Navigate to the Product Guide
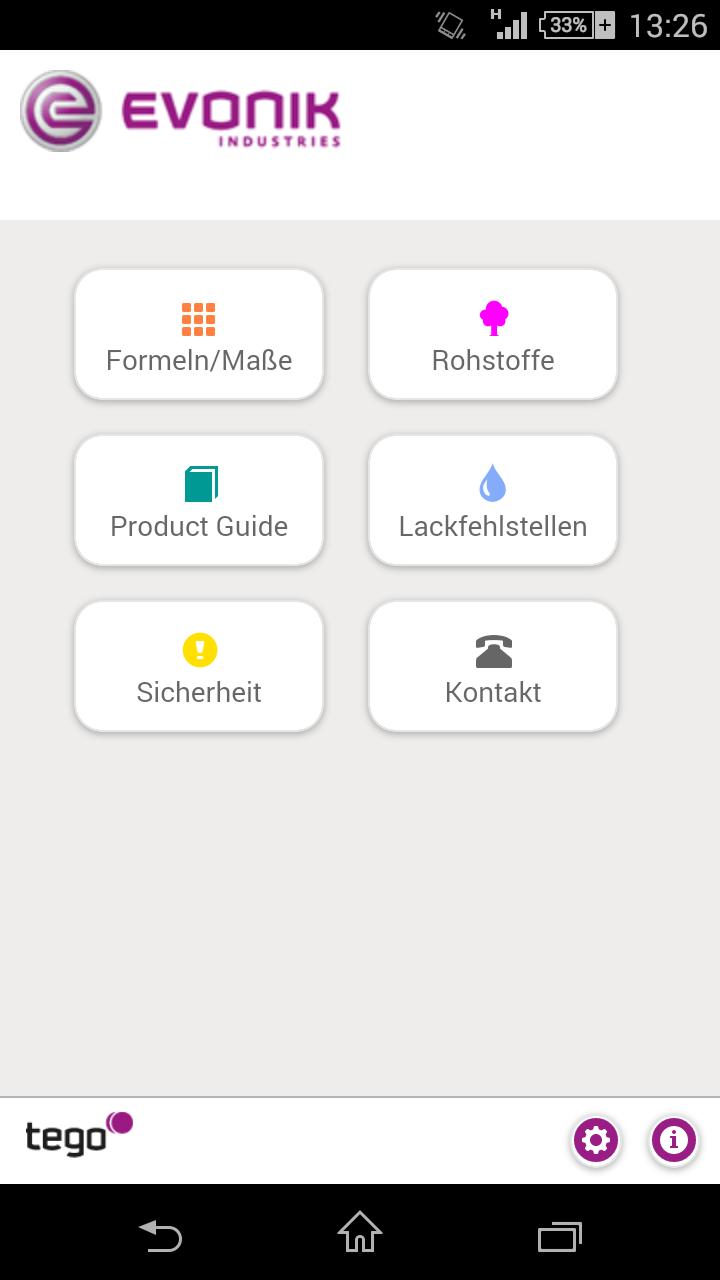 [198, 500]
